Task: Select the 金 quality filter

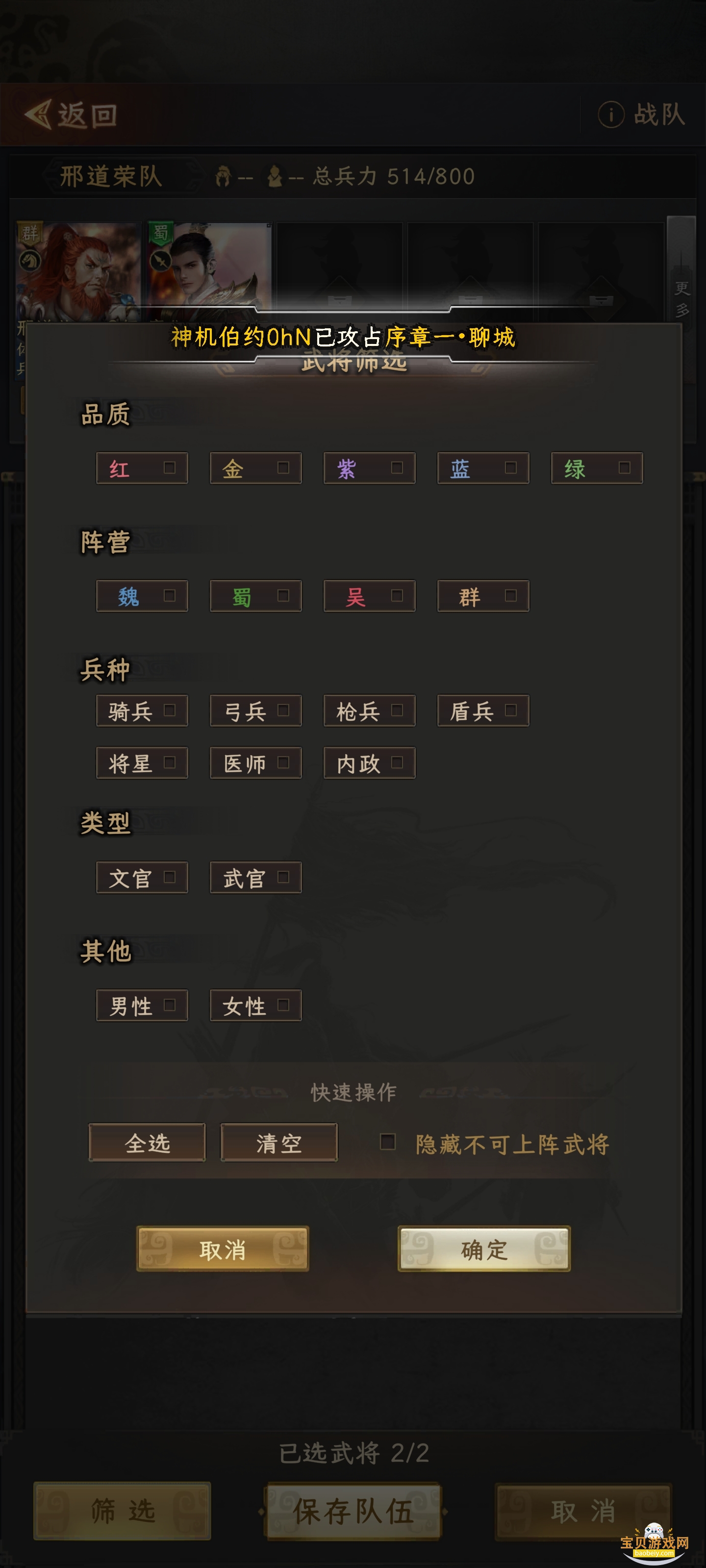Action: pyautogui.click(x=255, y=468)
